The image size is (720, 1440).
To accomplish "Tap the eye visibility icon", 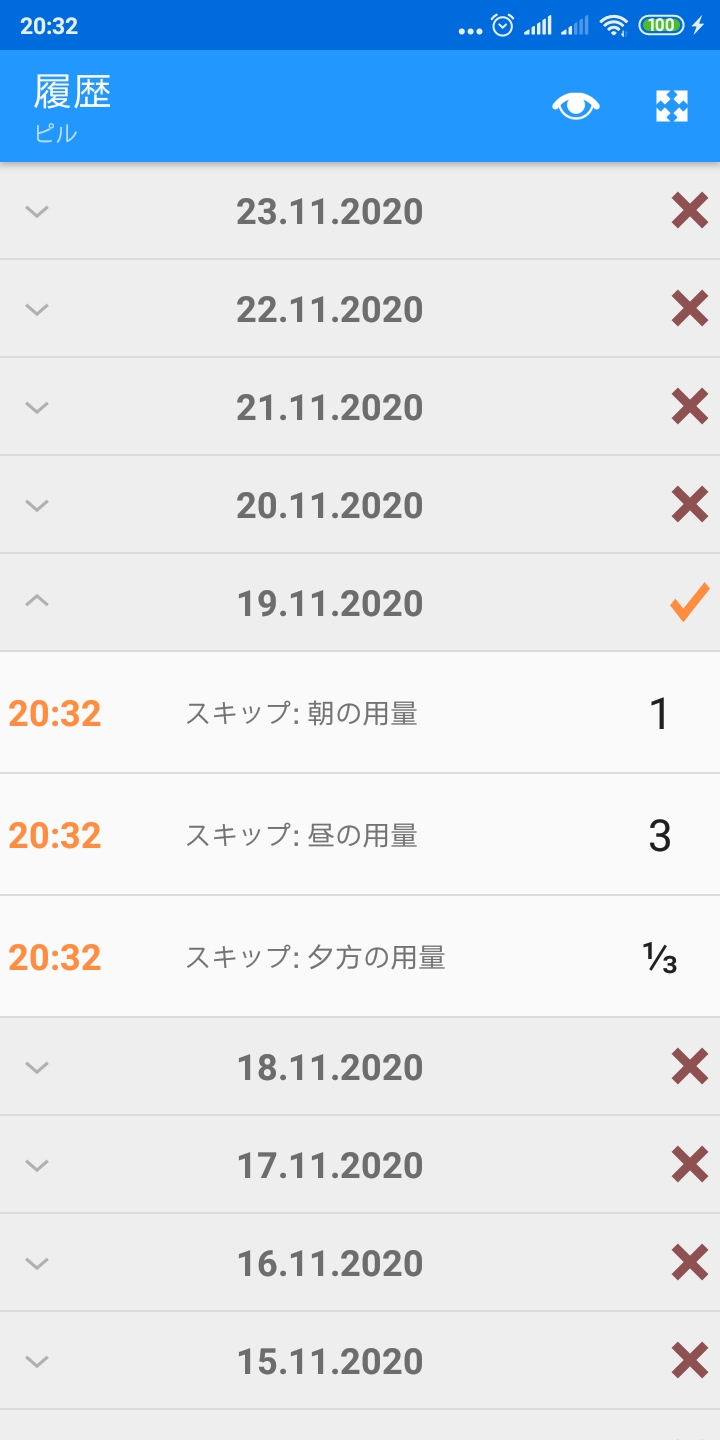I will 576,106.
